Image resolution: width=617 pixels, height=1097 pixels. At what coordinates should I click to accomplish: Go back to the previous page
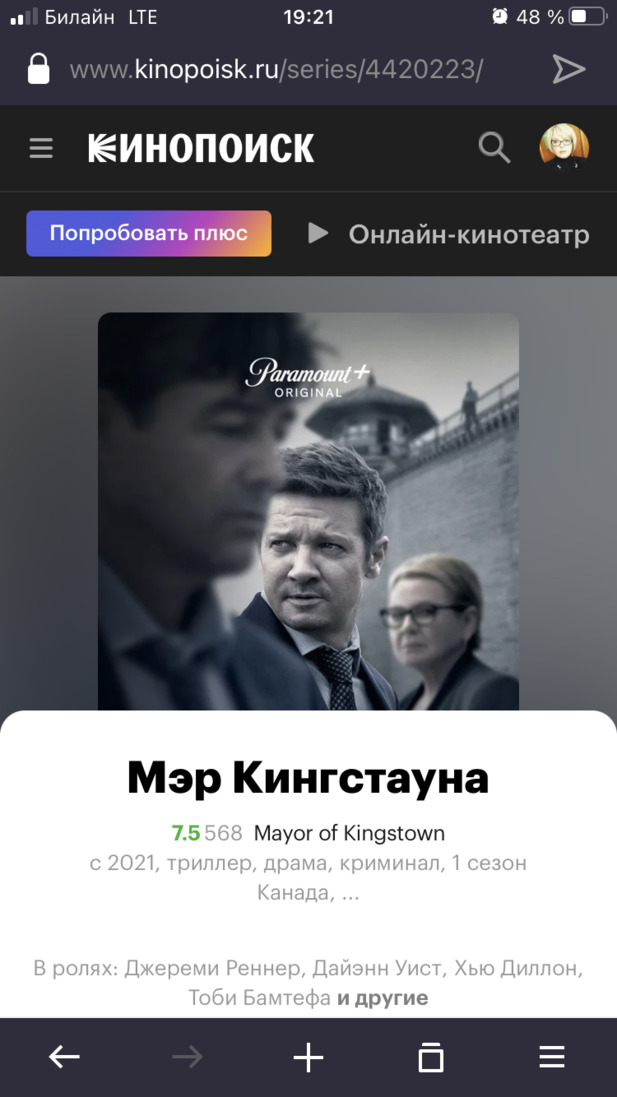[x=64, y=1057]
